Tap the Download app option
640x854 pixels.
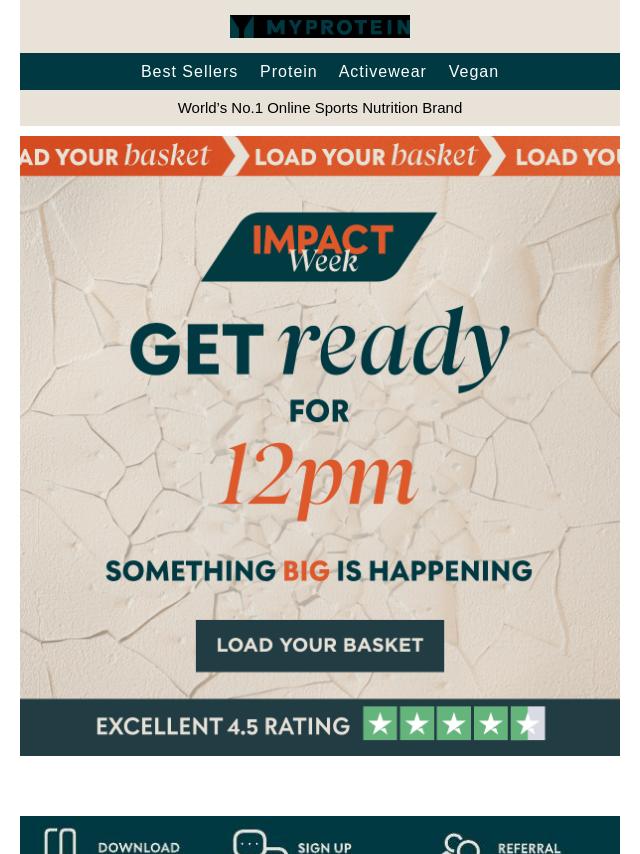tap(115, 843)
